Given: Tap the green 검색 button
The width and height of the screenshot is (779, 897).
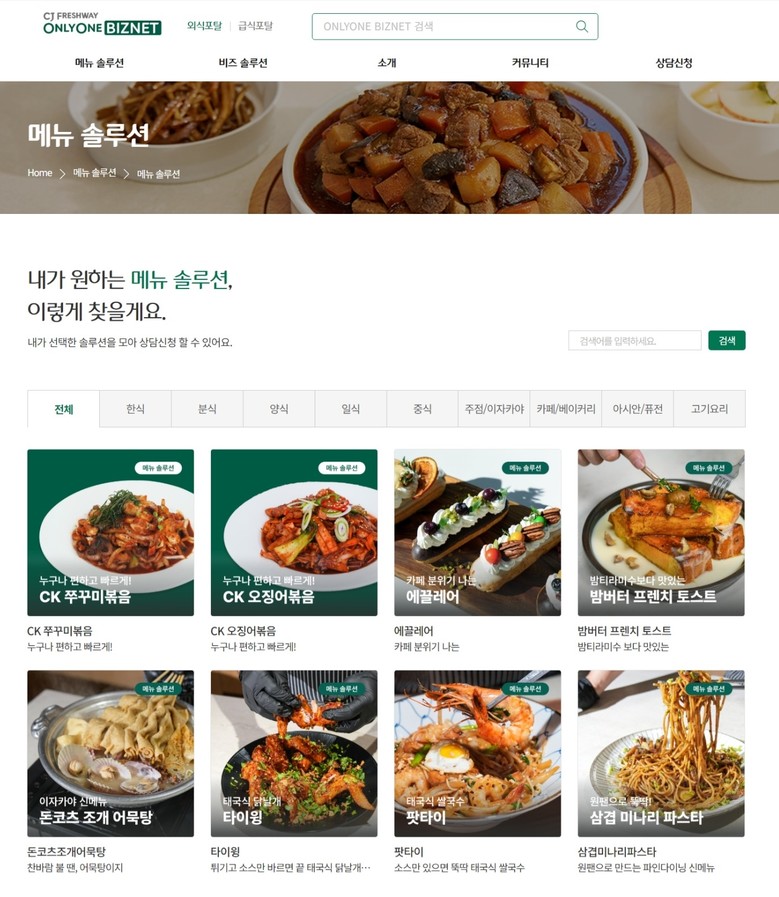Looking at the screenshot, I should point(727,341).
